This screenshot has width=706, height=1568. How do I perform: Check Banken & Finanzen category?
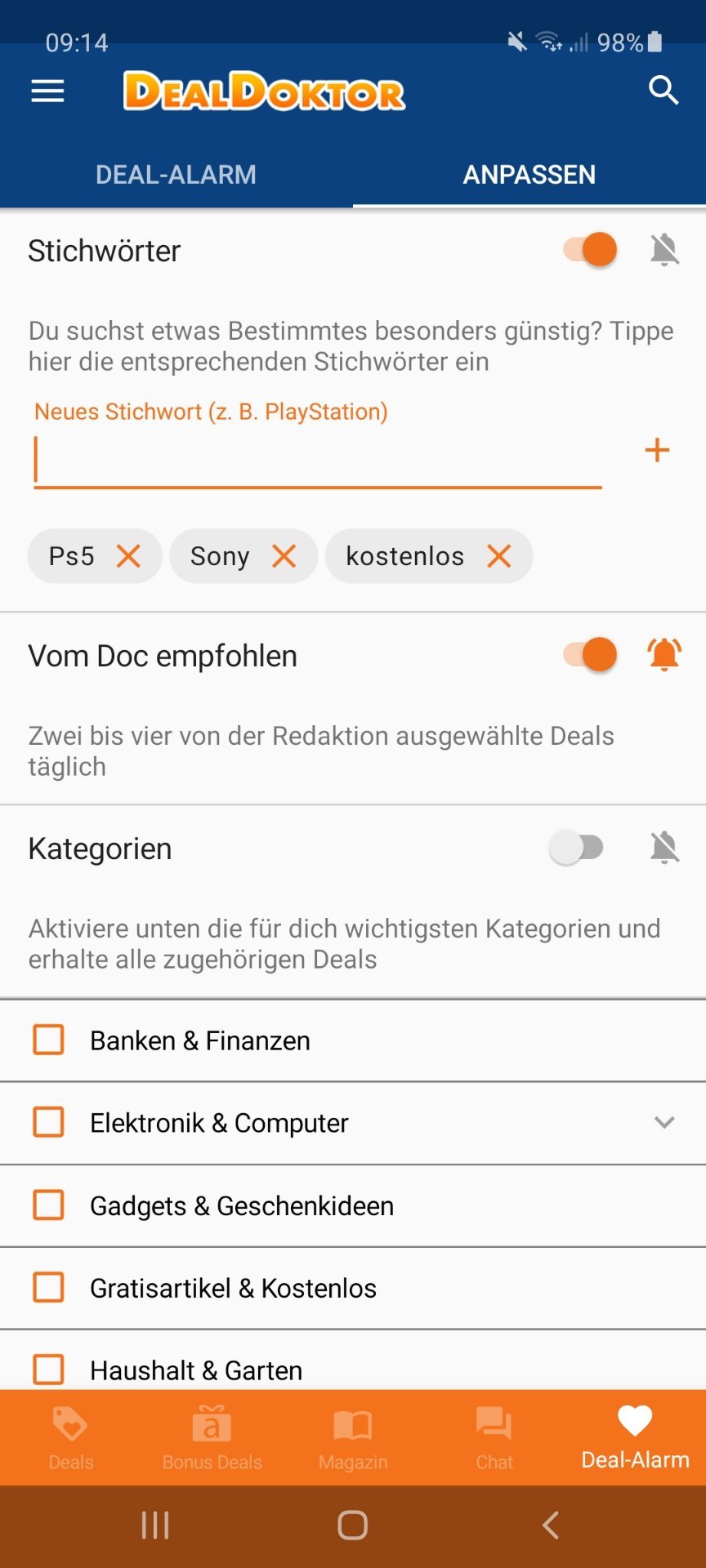coord(48,1040)
